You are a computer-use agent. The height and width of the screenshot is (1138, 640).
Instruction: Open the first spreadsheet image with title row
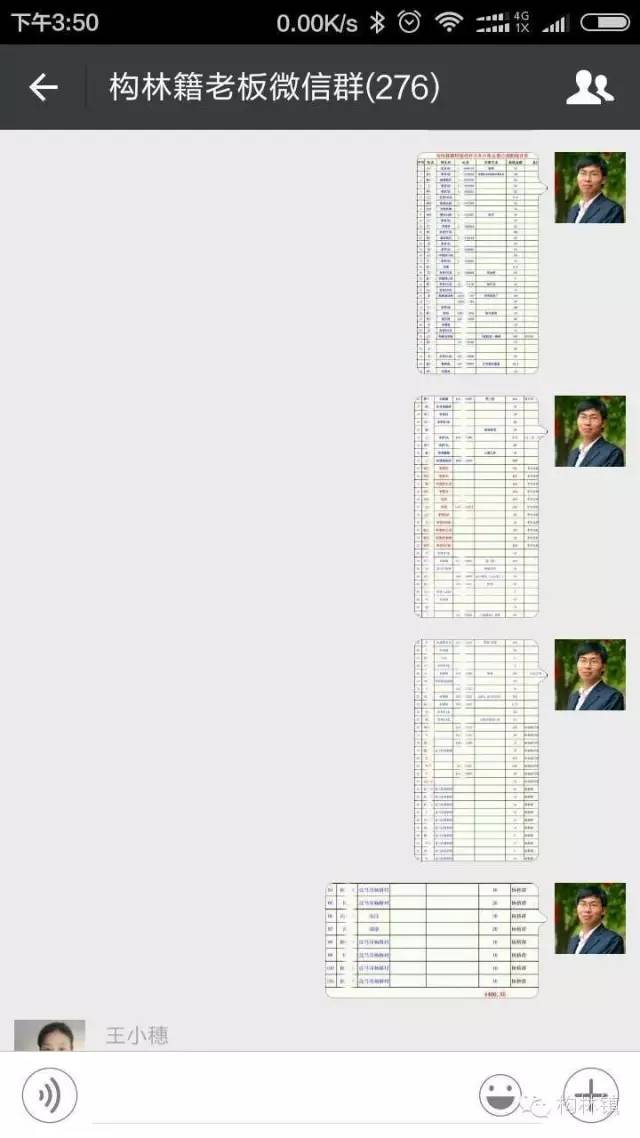tap(478, 264)
